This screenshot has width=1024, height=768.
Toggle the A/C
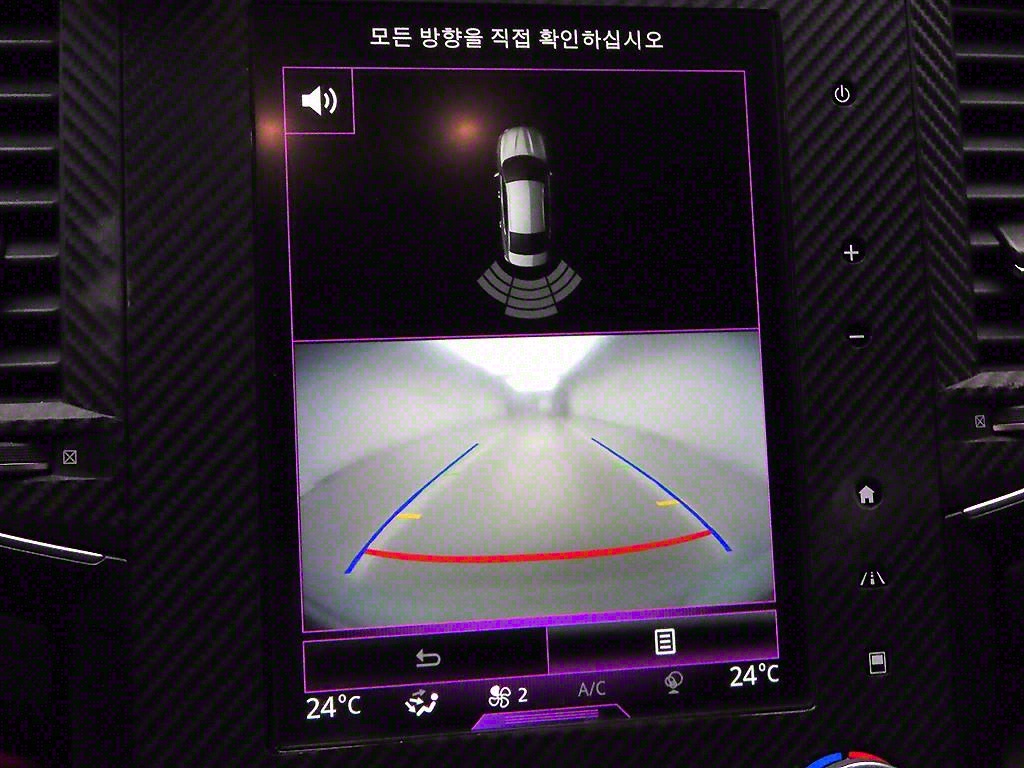[591, 689]
